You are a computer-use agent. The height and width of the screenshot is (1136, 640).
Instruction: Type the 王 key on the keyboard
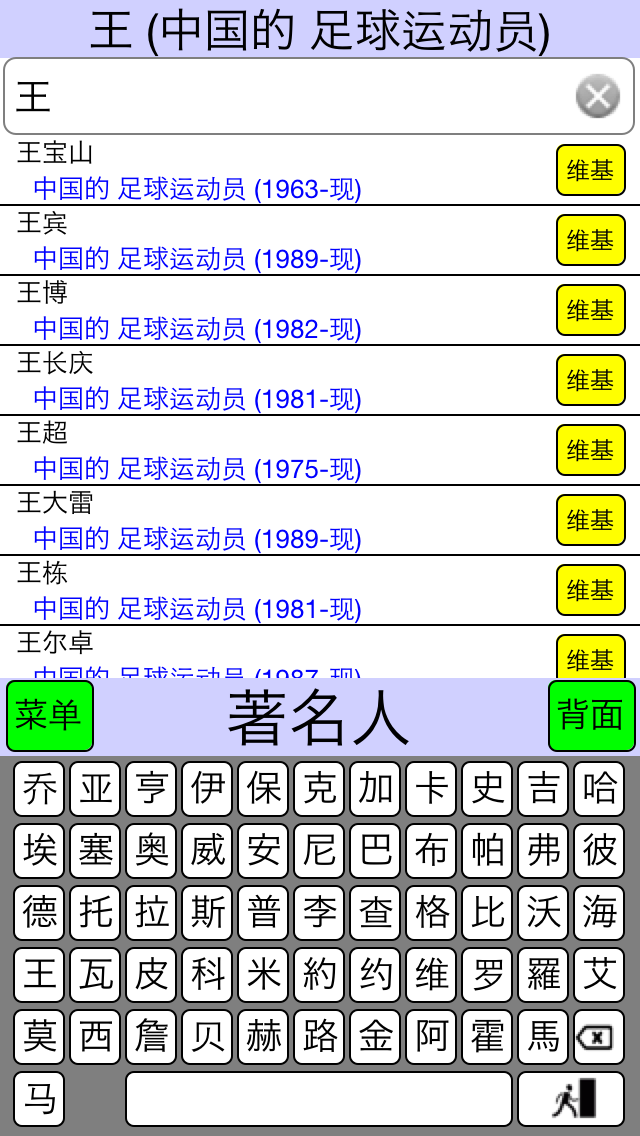point(39,975)
